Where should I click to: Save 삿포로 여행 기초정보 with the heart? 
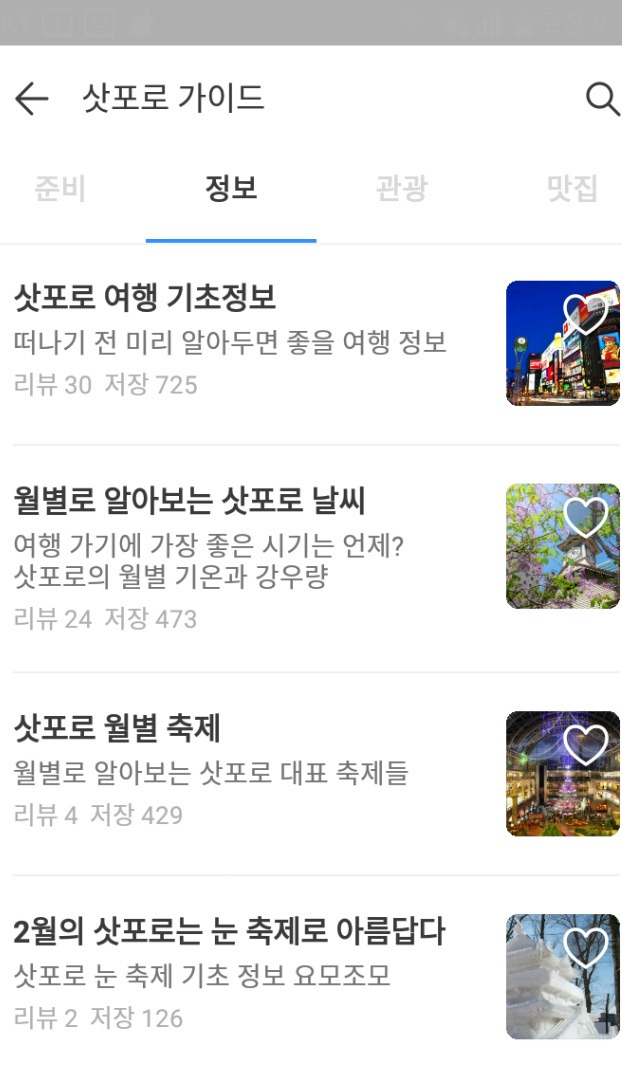(x=586, y=314)
